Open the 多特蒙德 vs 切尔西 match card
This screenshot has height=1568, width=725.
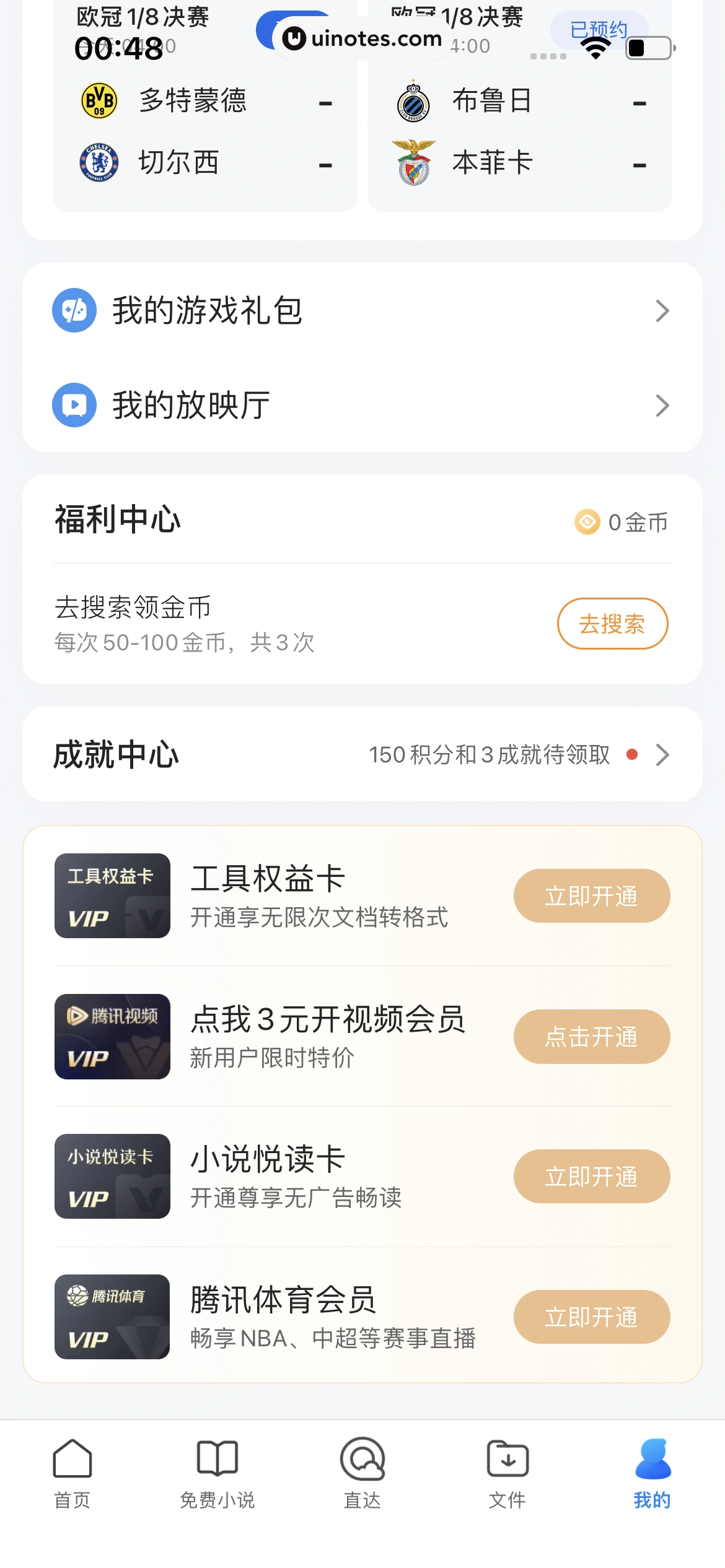(x=204, y=130)
